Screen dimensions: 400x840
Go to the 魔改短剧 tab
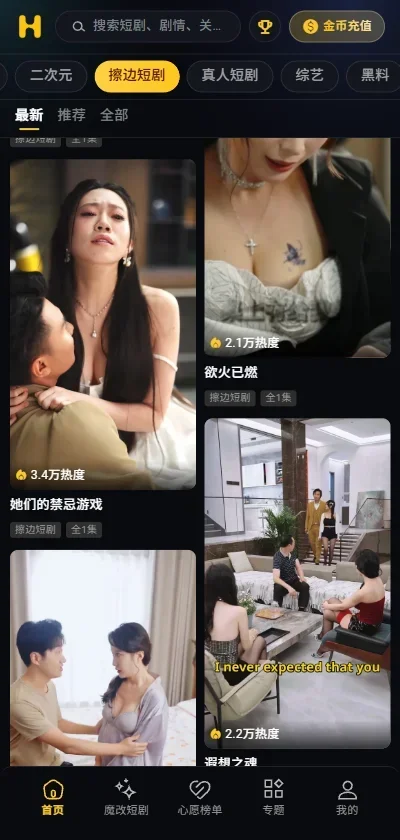tap(126, 797)
